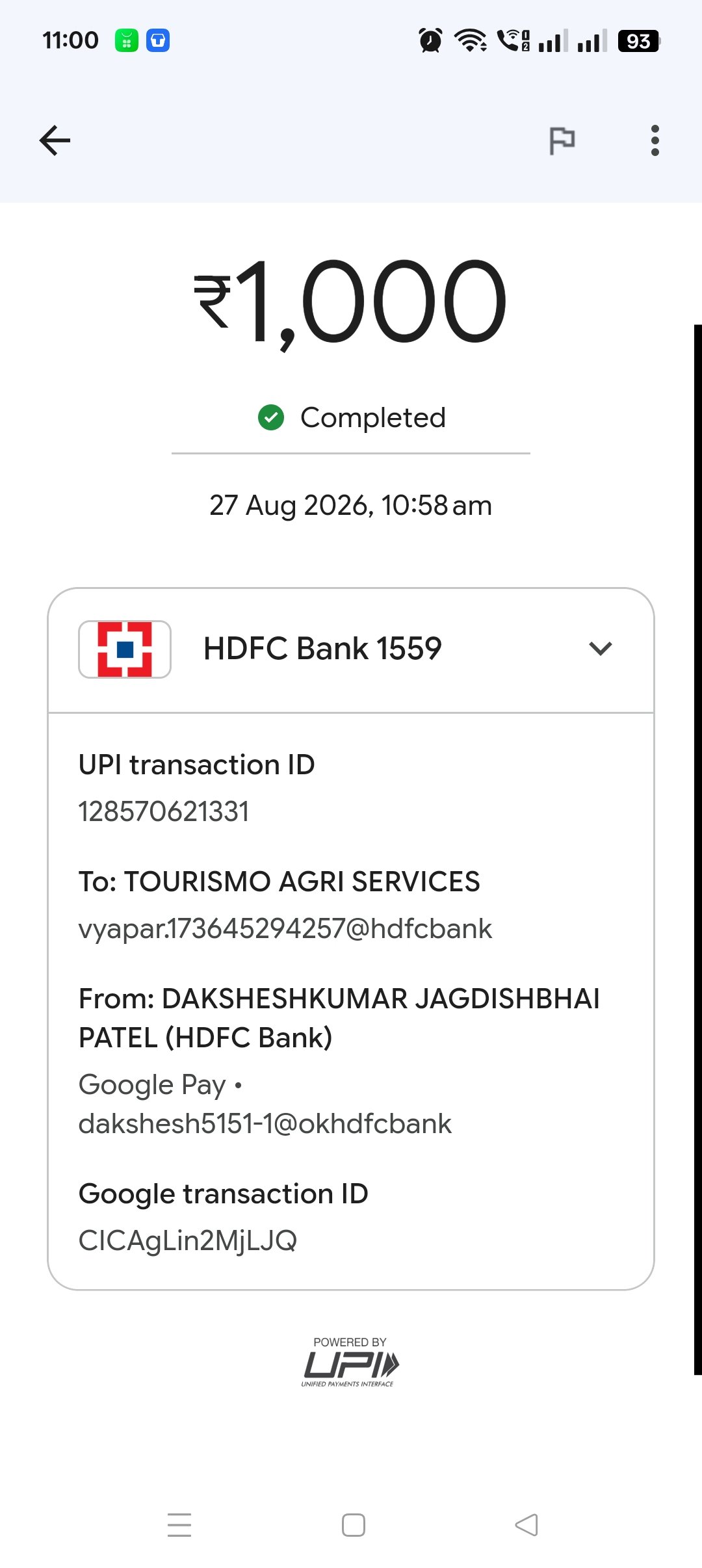
Task: Go back using the top-left arrow
Action: pyautogui.click(x=55, y=140)
